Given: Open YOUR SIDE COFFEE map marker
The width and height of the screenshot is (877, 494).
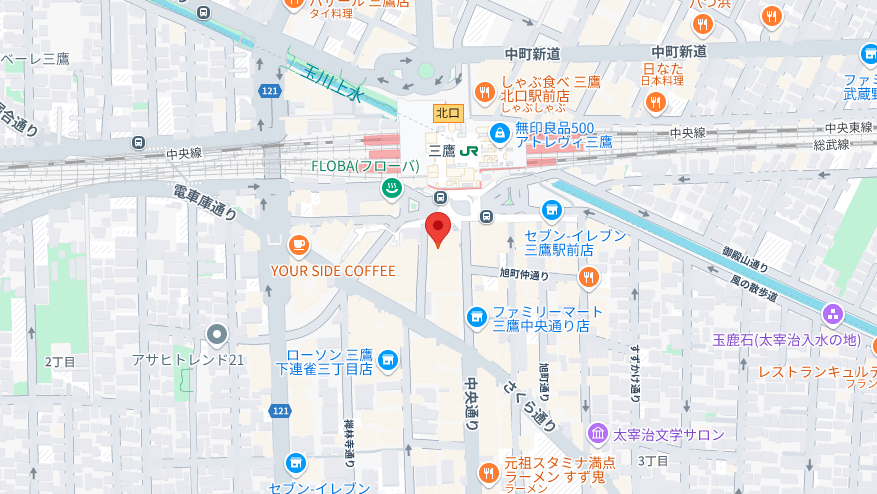Looking at the screenshot, I should click(x=298, y=245).
